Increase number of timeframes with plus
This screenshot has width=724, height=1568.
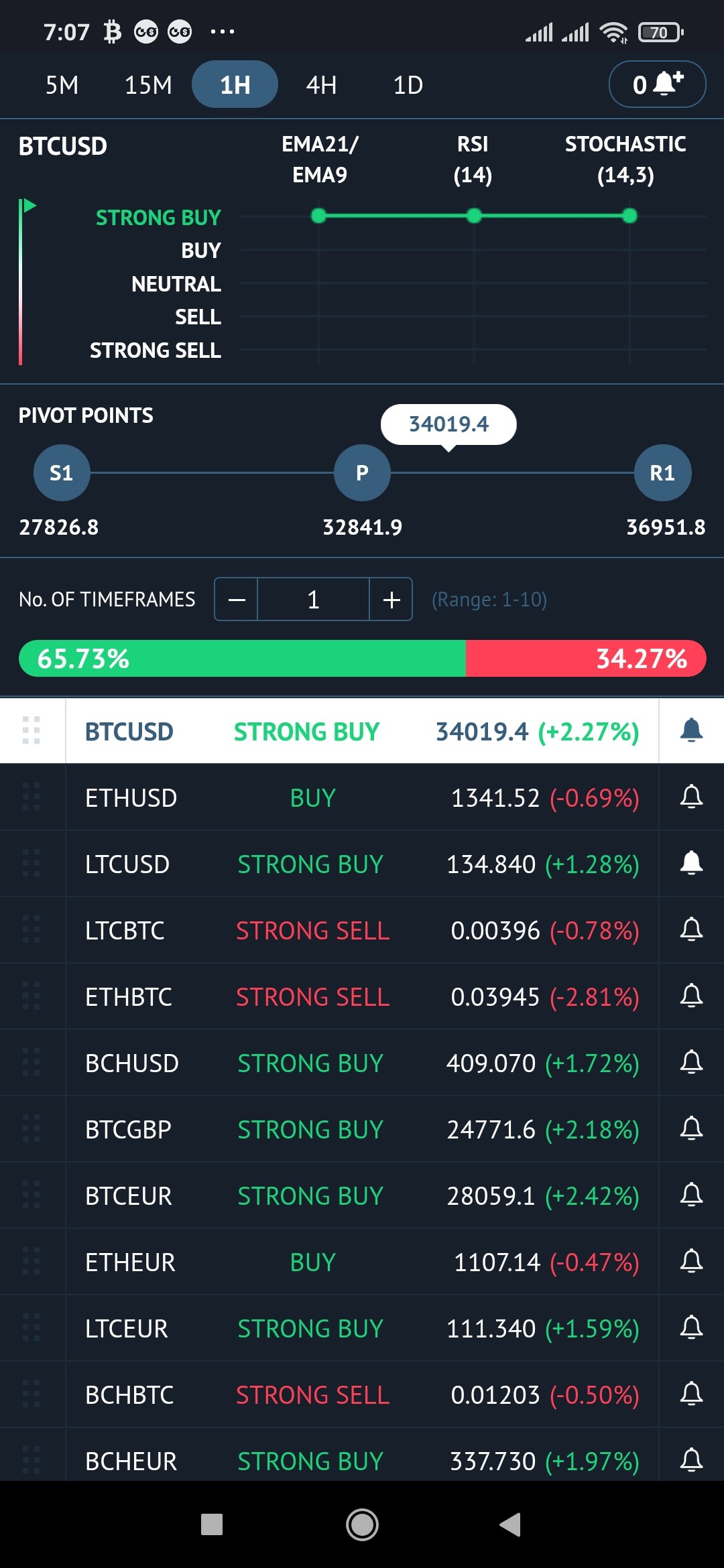pos(391,599)
